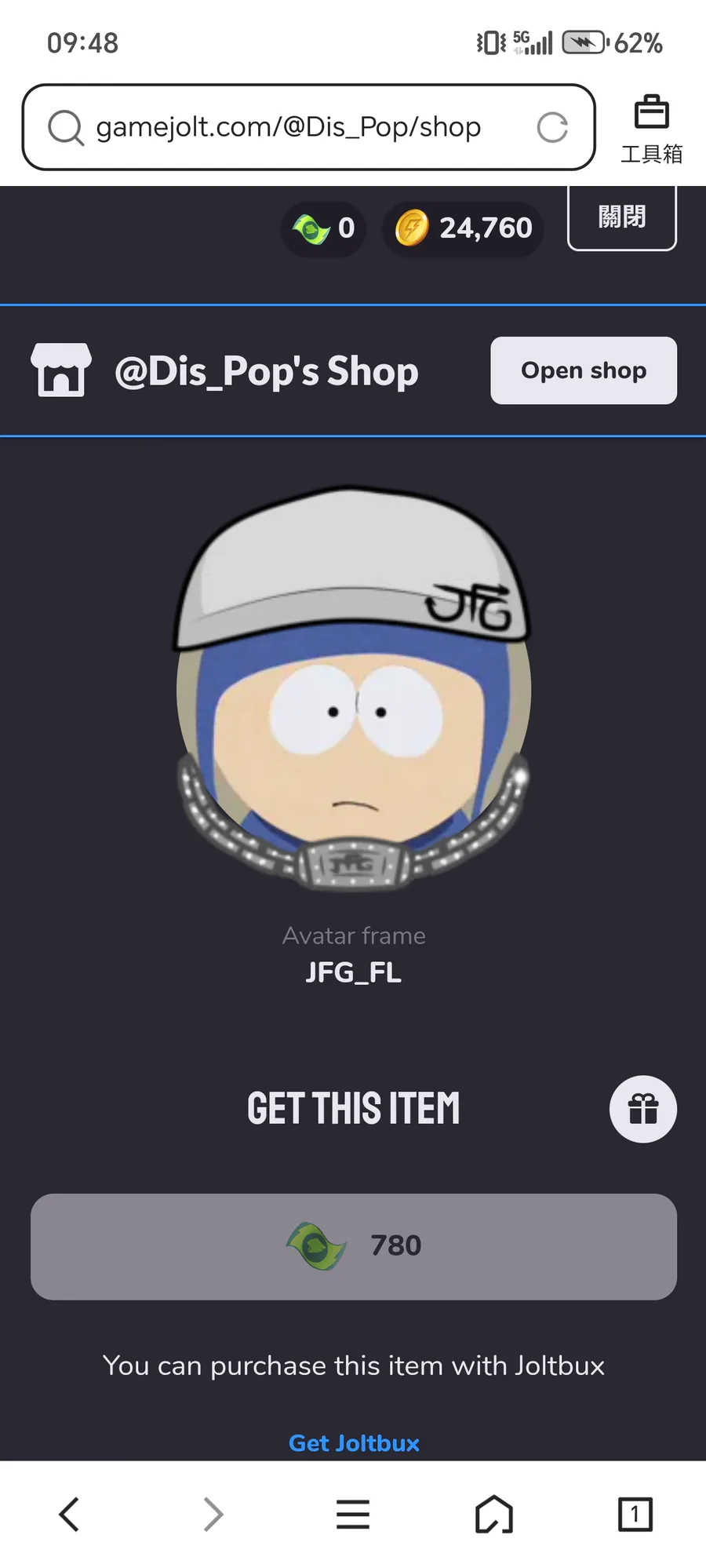706x1568 pixels.
Task: Tap the Open shop button
Action: [584, 370]
